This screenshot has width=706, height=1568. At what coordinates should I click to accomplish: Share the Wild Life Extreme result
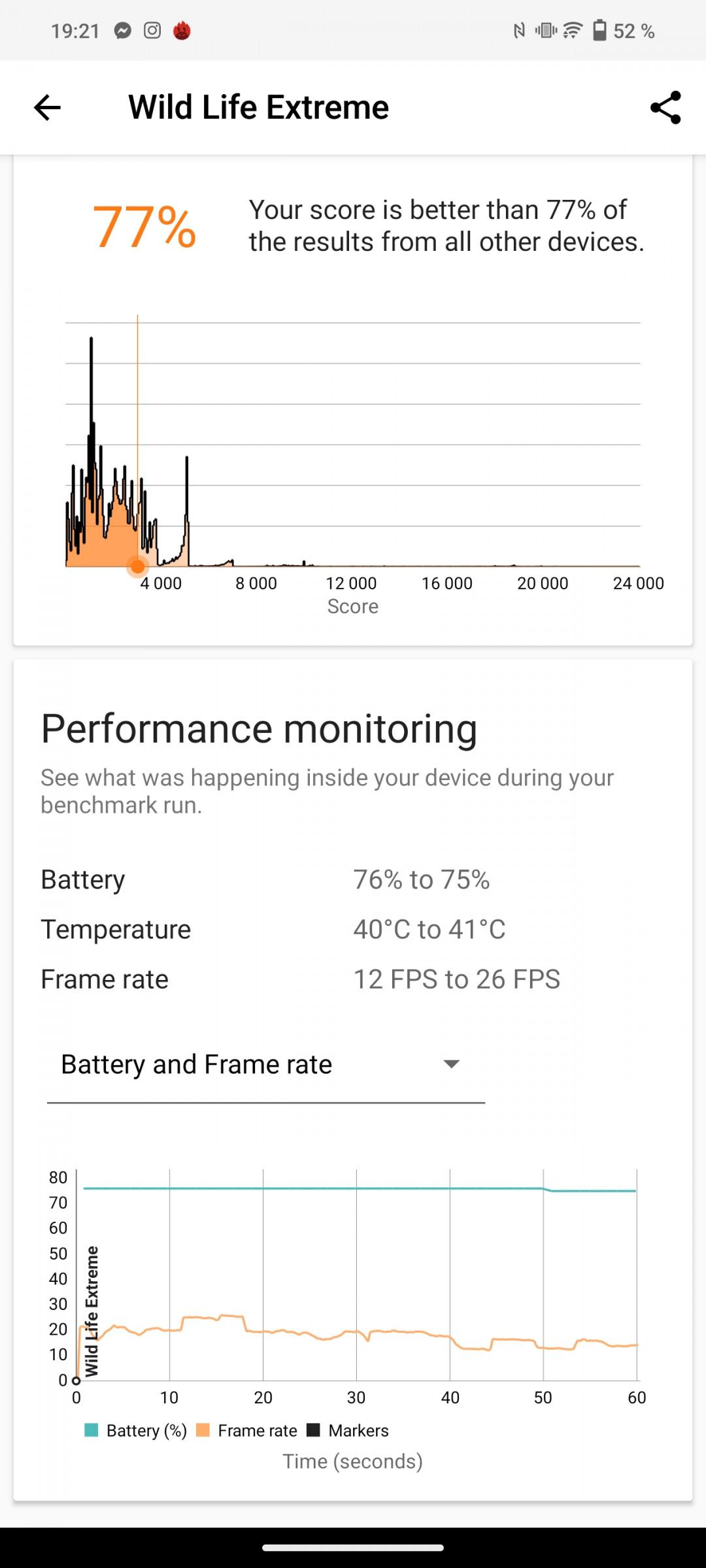[x=665, y=108]
